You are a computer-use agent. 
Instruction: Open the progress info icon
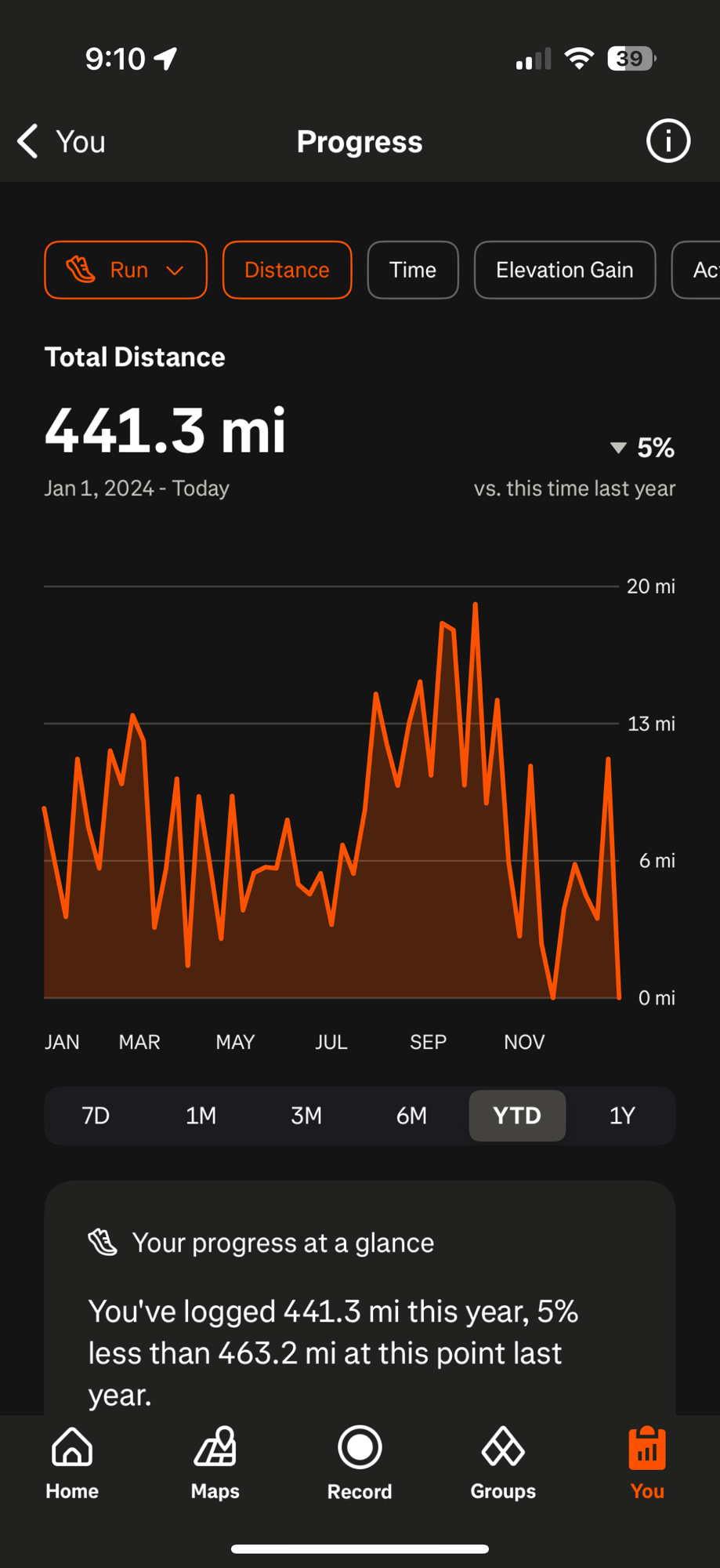coord(668,142)
